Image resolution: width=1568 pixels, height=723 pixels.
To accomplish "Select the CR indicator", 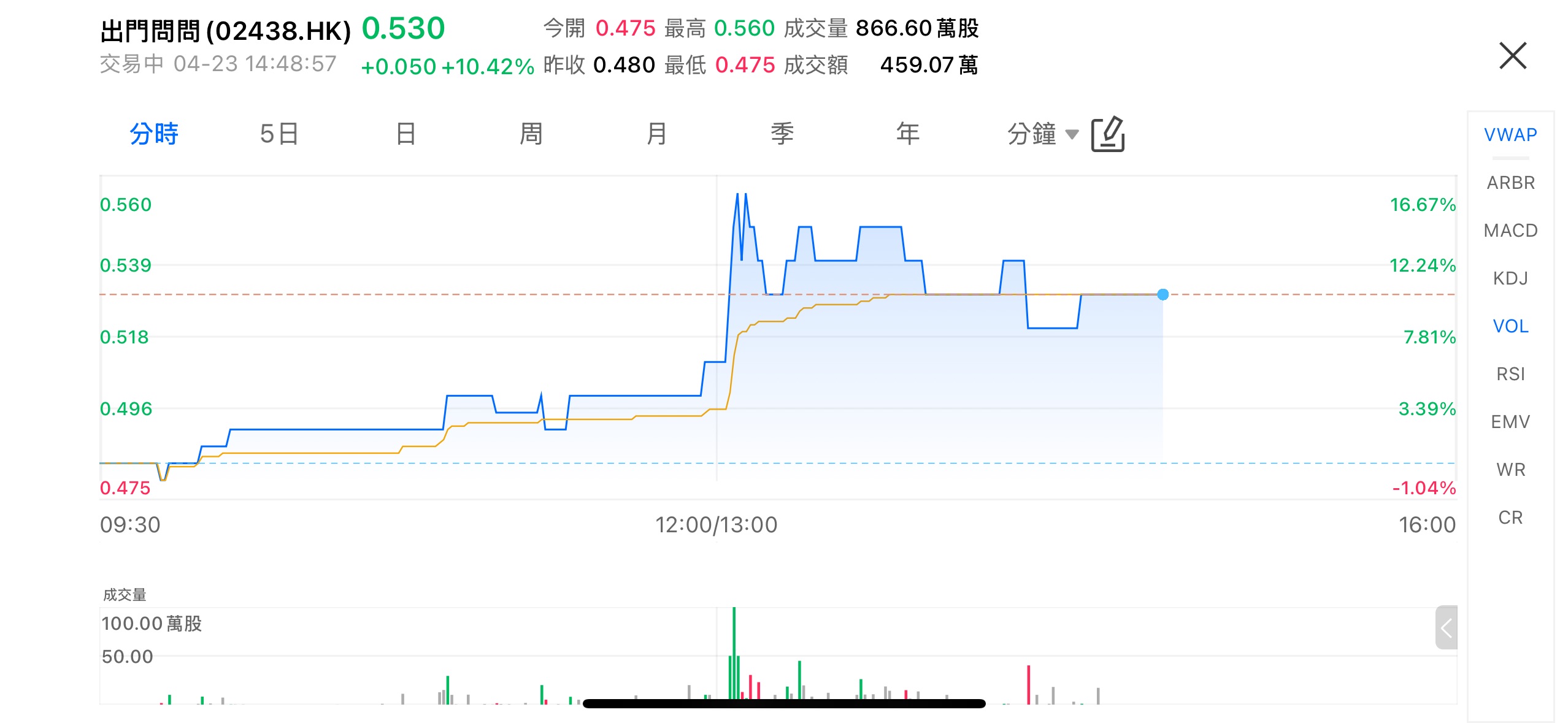I will 1510,518.
